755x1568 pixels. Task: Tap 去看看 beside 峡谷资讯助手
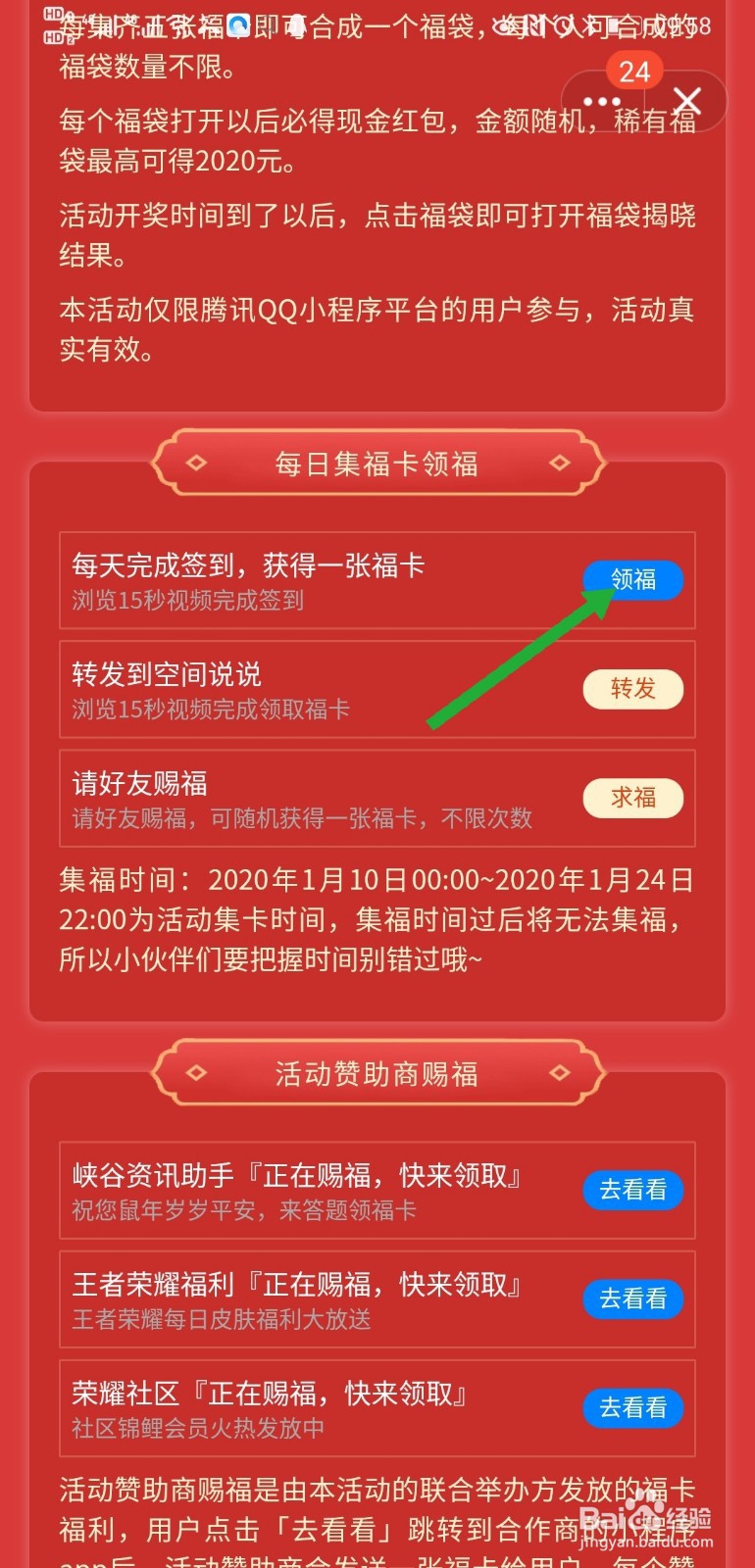point(632,1191)
